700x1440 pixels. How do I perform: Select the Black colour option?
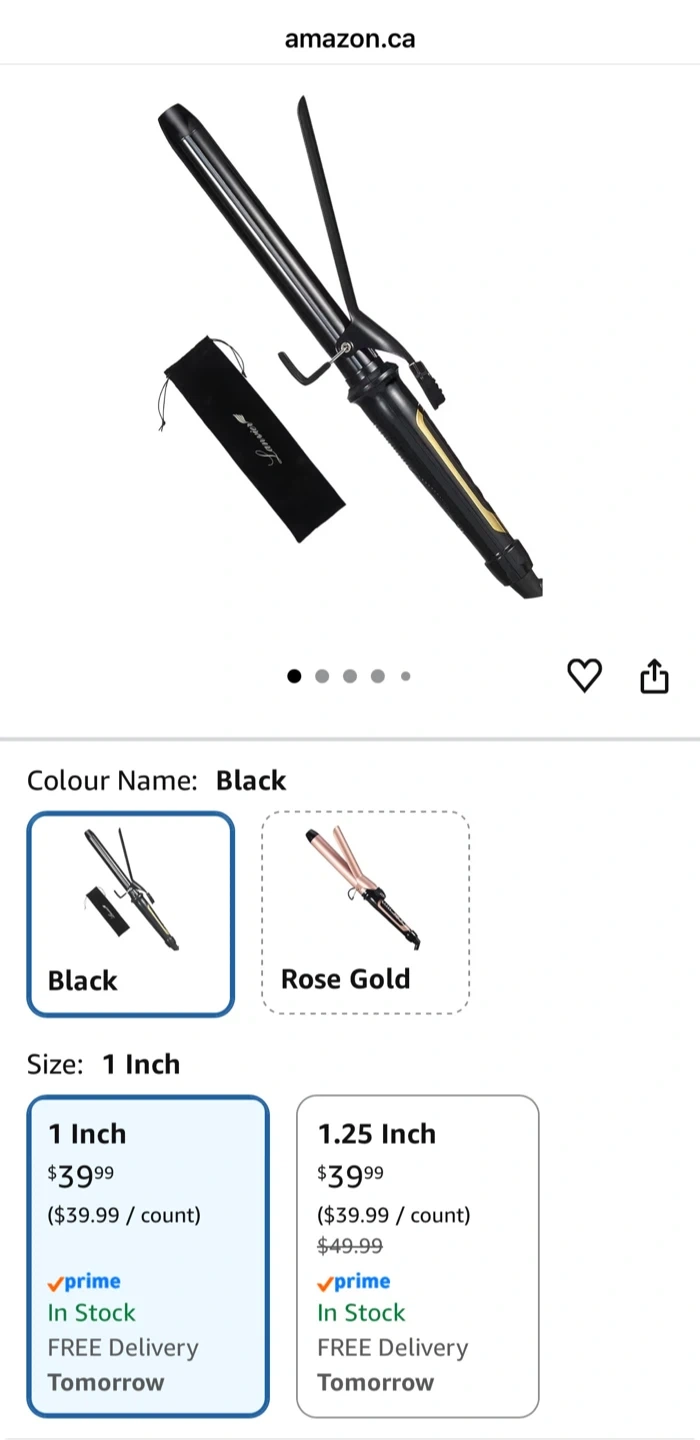[x=131, y=914]
